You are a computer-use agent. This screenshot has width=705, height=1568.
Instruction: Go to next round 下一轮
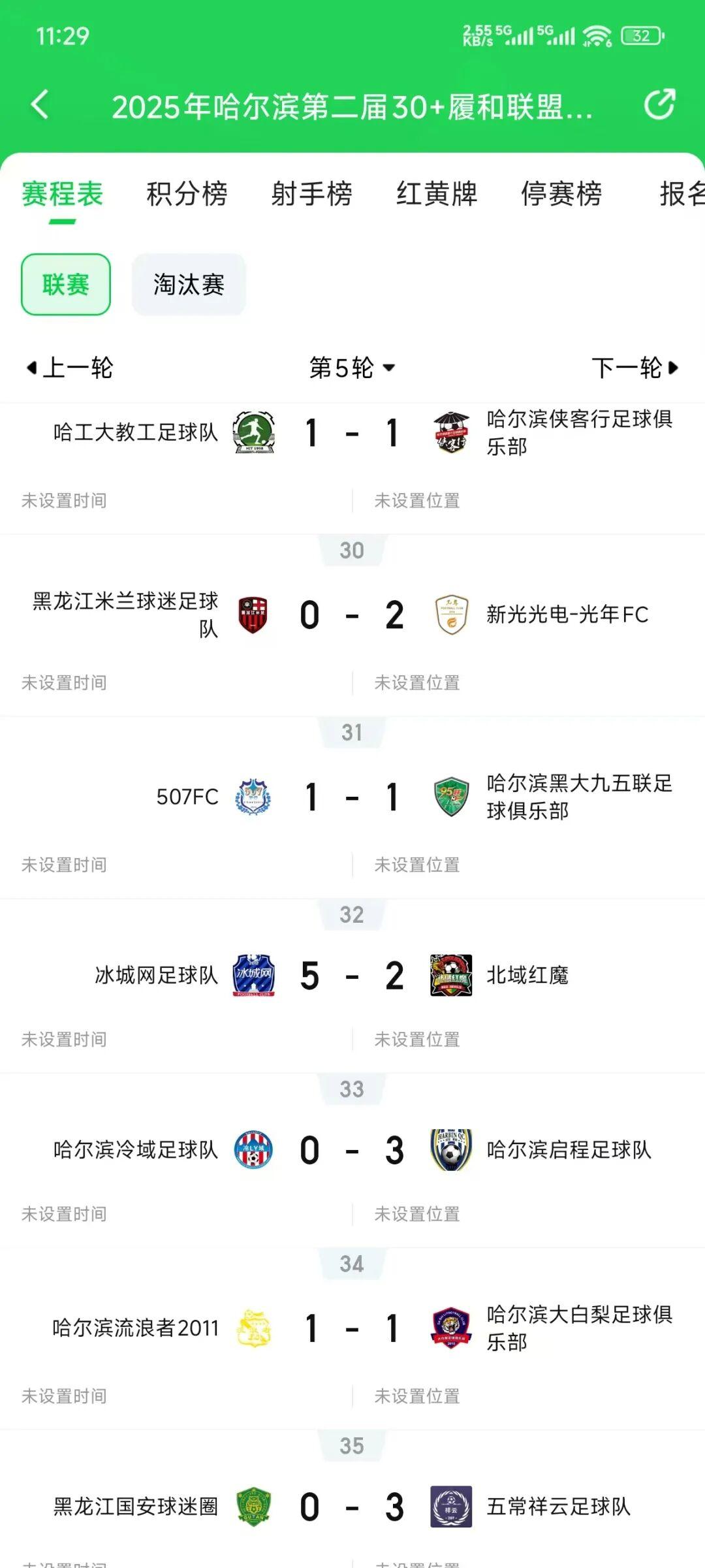pyautogui.click(x=634, y=368)
